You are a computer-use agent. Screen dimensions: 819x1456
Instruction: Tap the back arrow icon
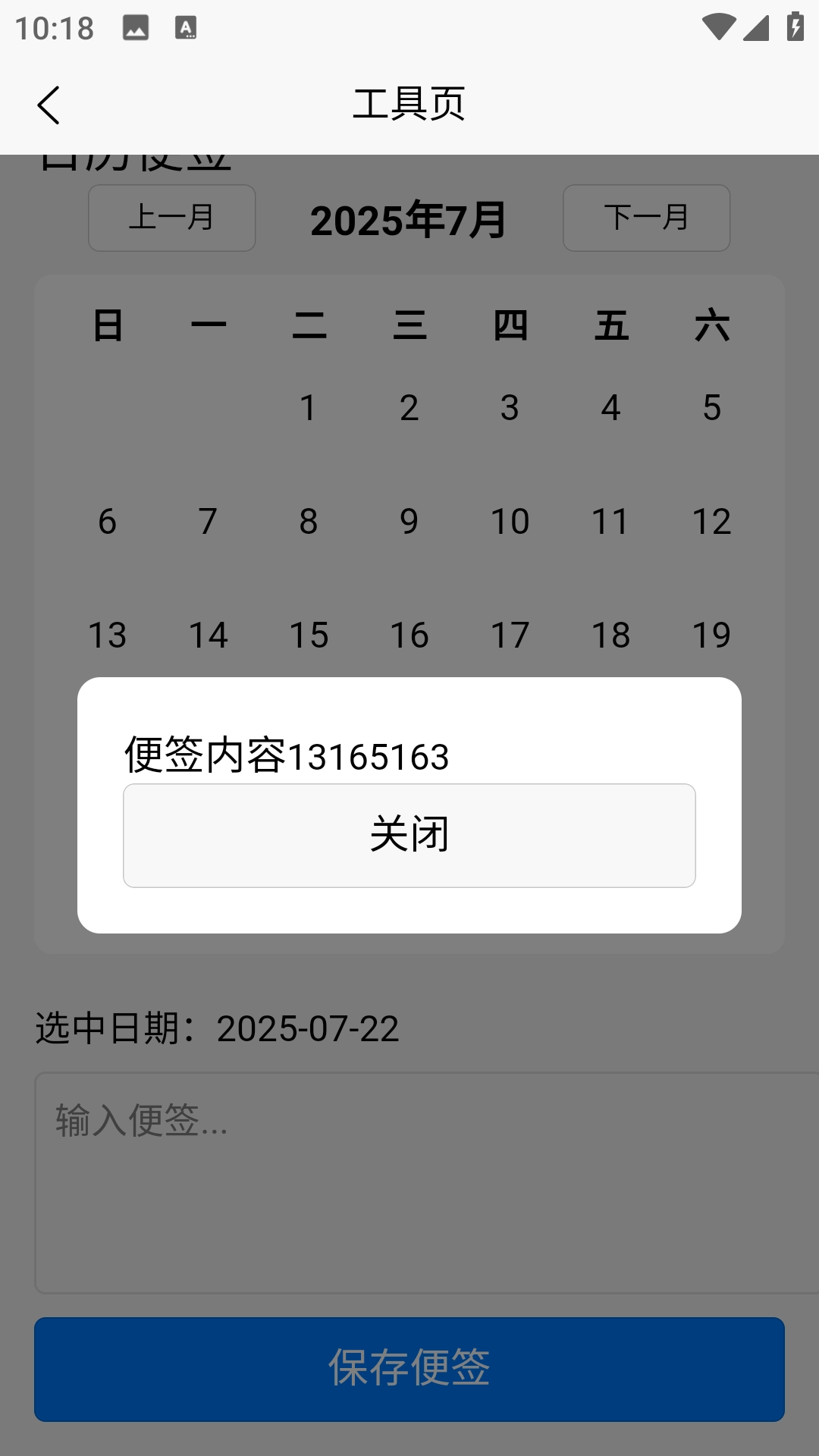(x=49, y=104)
